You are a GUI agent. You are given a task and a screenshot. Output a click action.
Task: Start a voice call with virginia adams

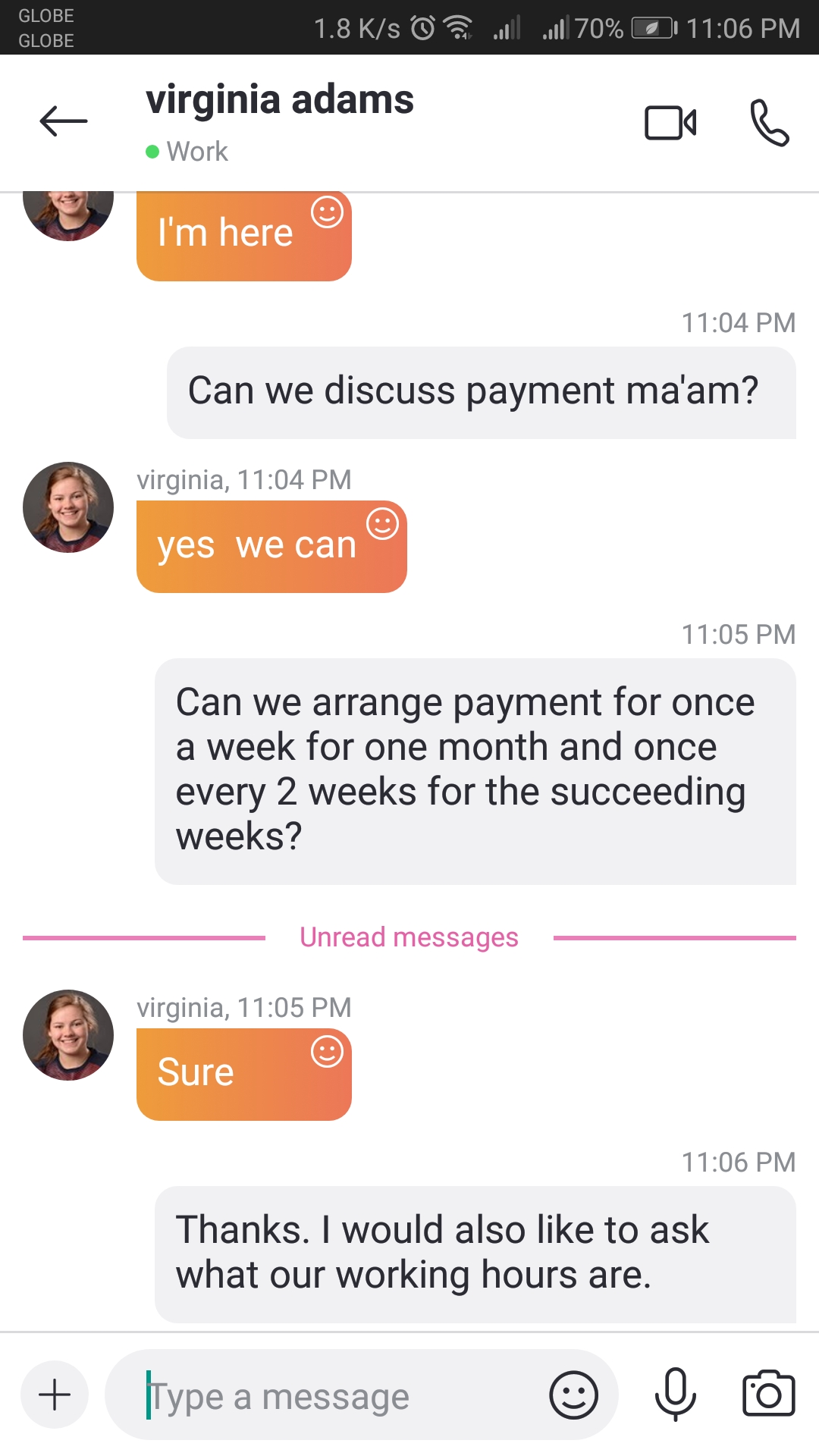tap(770, 123)
